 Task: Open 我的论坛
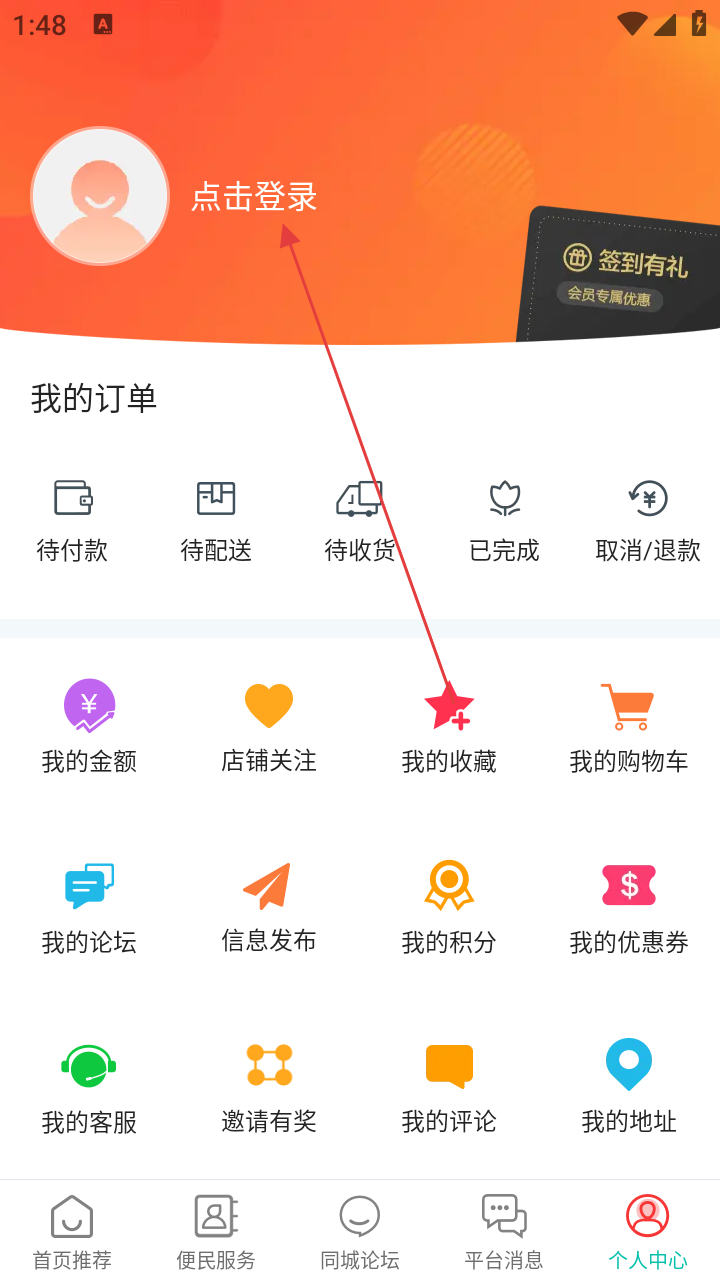[x=89, y=908]
